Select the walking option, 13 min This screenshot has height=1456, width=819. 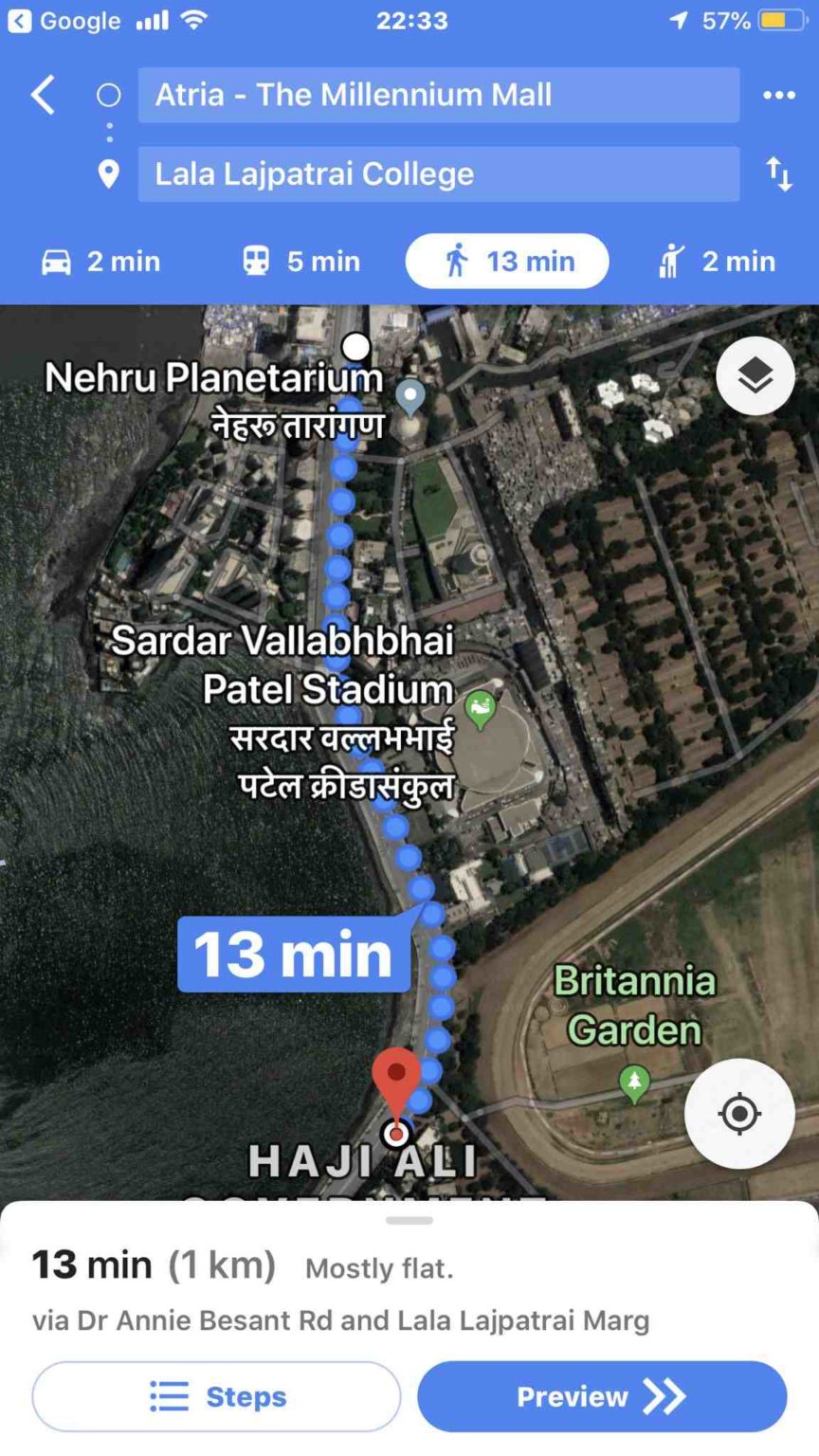pyautogui.click(x=507, y=262)
